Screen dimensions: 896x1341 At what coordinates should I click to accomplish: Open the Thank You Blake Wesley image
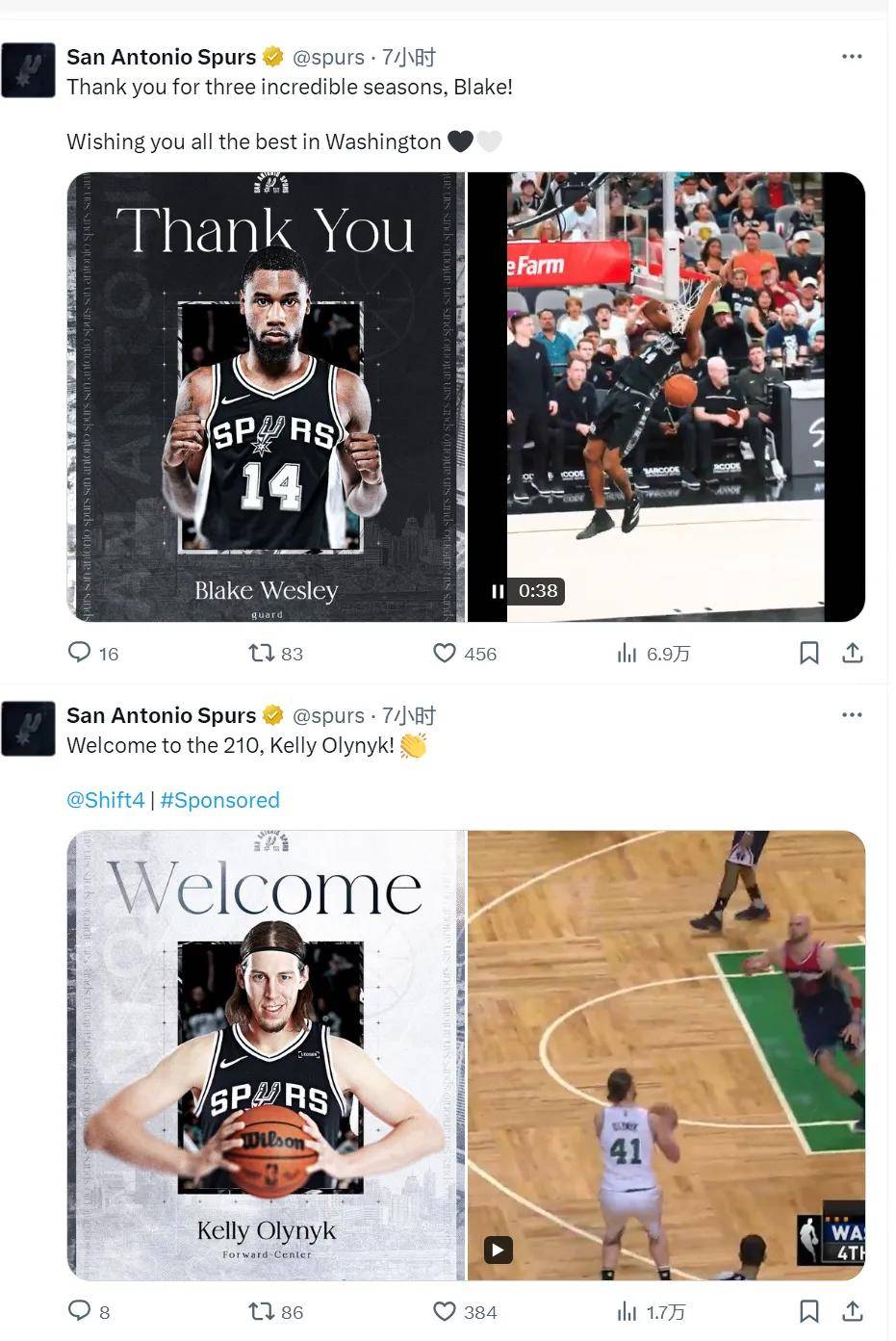[x=266, y=397]
